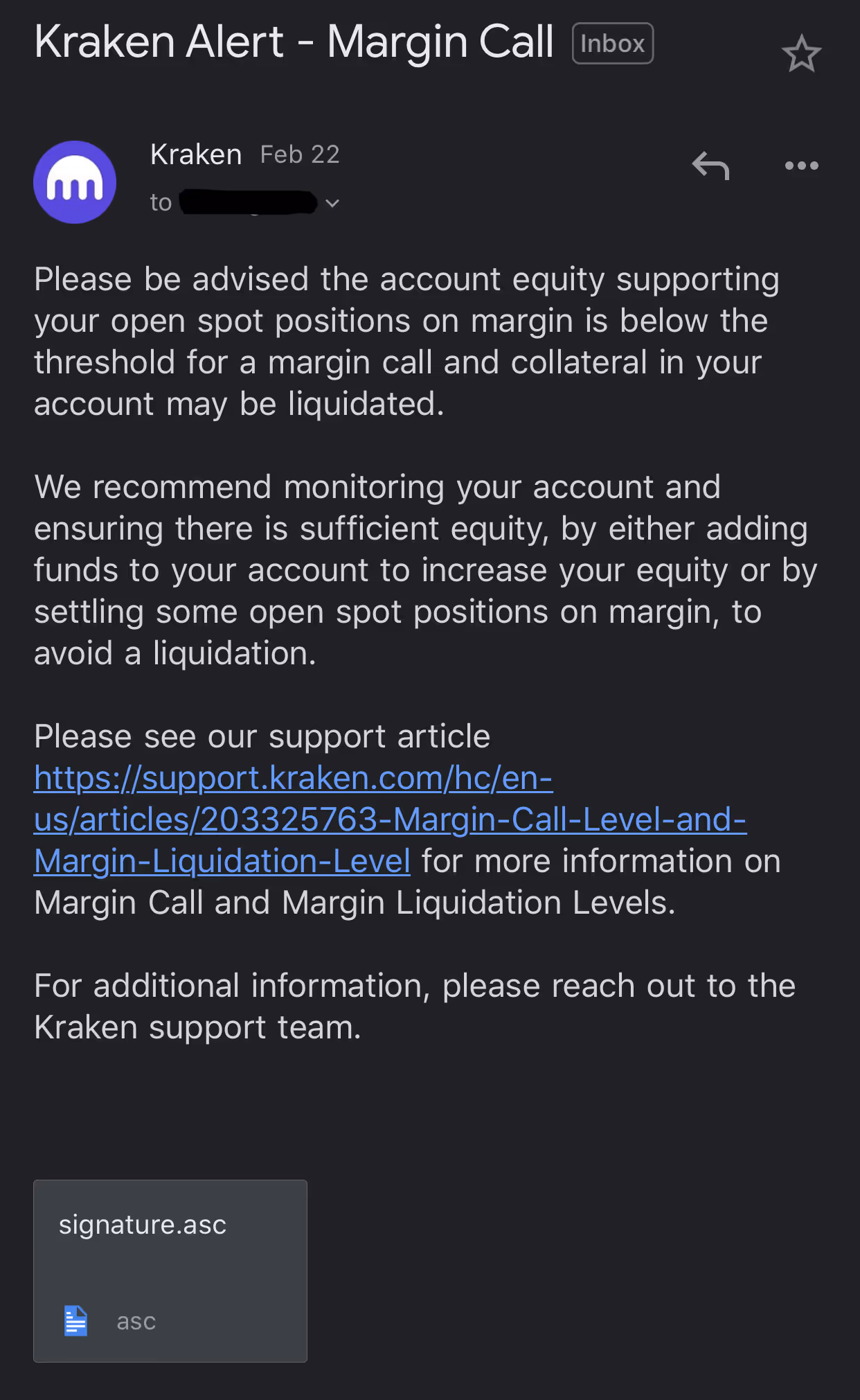Open the Kraken support article link
The image size is (860, 1400).
tap(390, 819)
